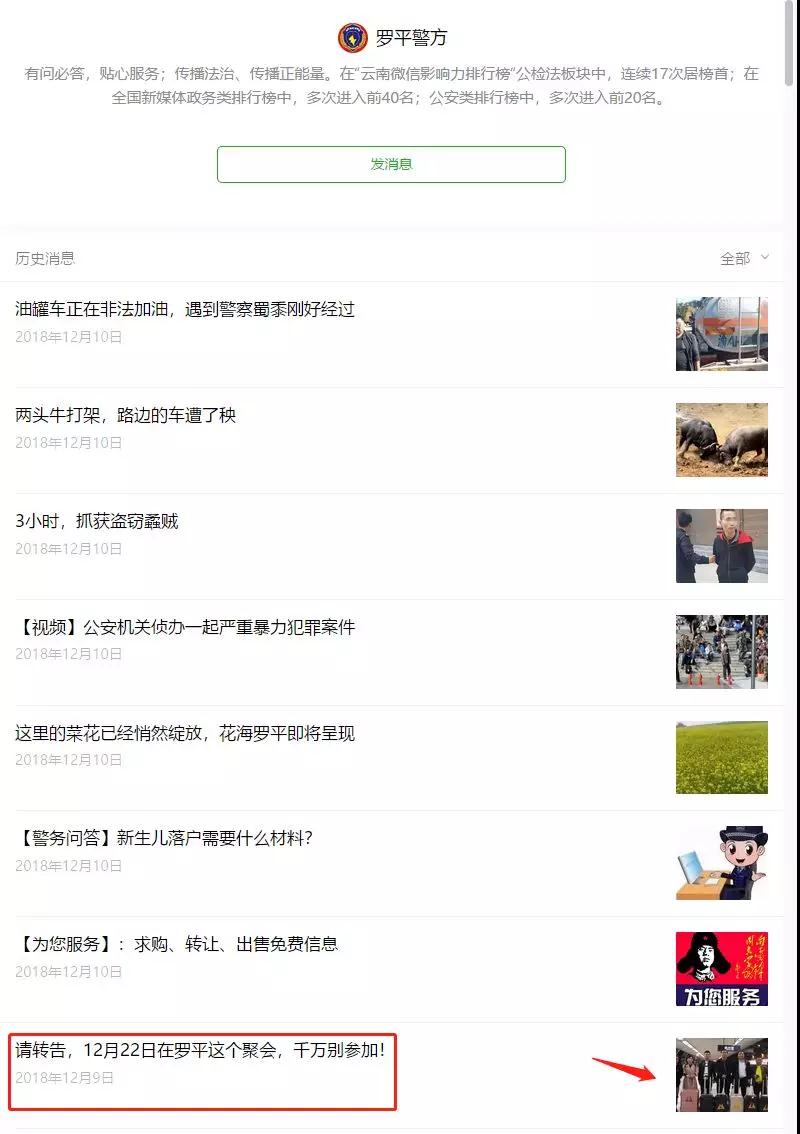The image size is (800, 1134).
Task: Tap the 发消息 button
Action: coord(391,164)
